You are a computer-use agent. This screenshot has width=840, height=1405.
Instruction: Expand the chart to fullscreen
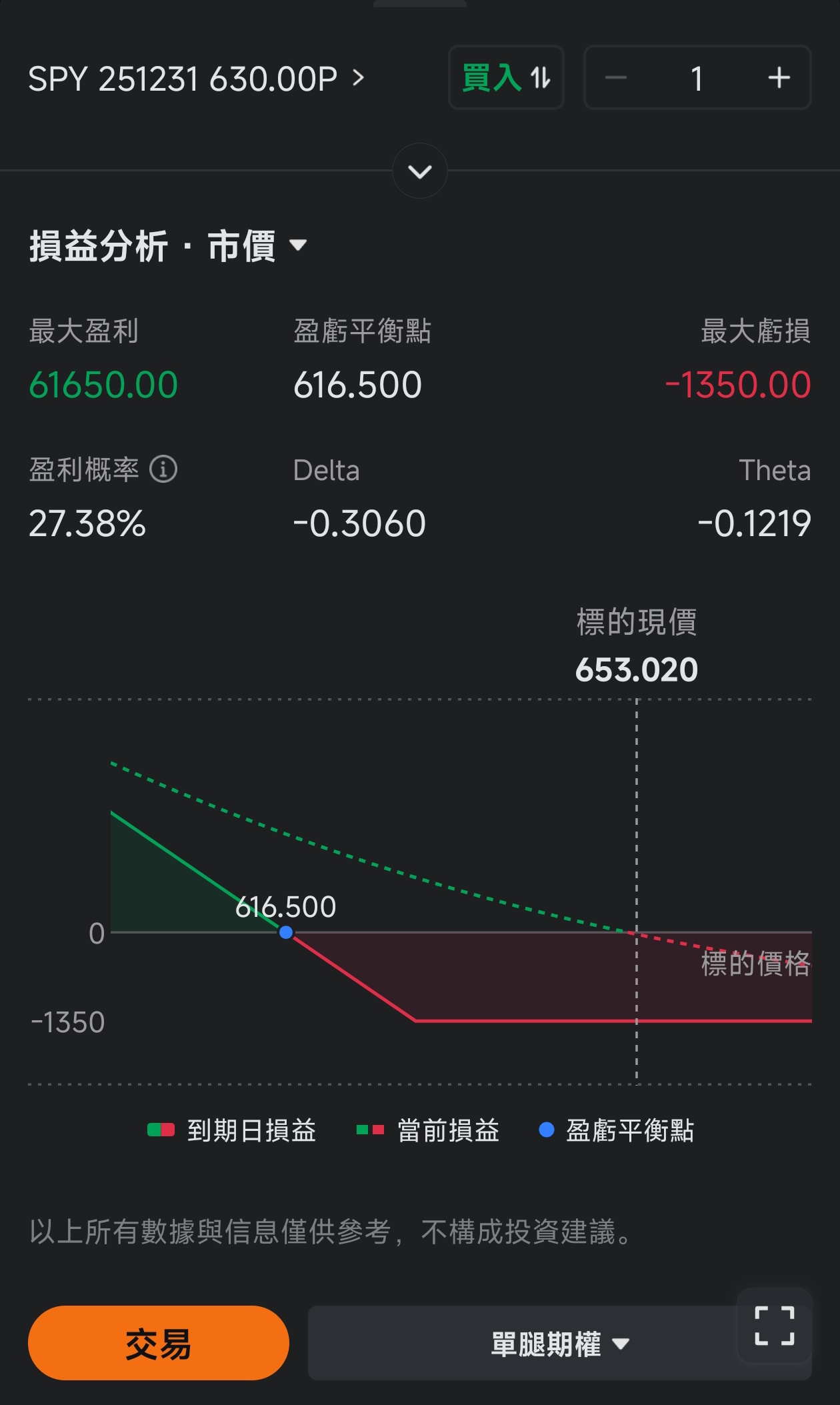[774, 1326]
